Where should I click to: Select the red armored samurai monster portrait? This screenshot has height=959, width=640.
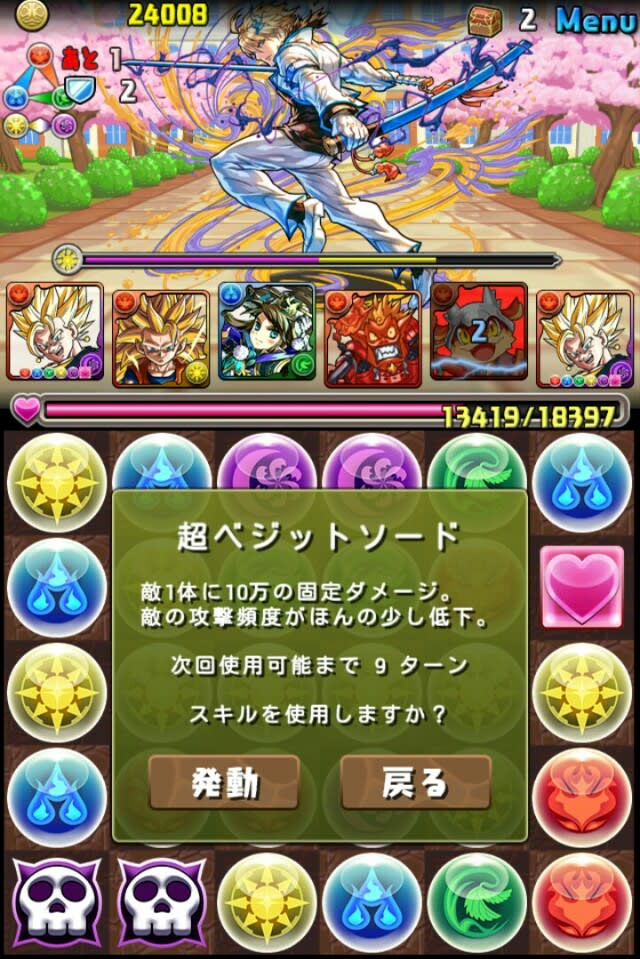(x=372, y=337)
